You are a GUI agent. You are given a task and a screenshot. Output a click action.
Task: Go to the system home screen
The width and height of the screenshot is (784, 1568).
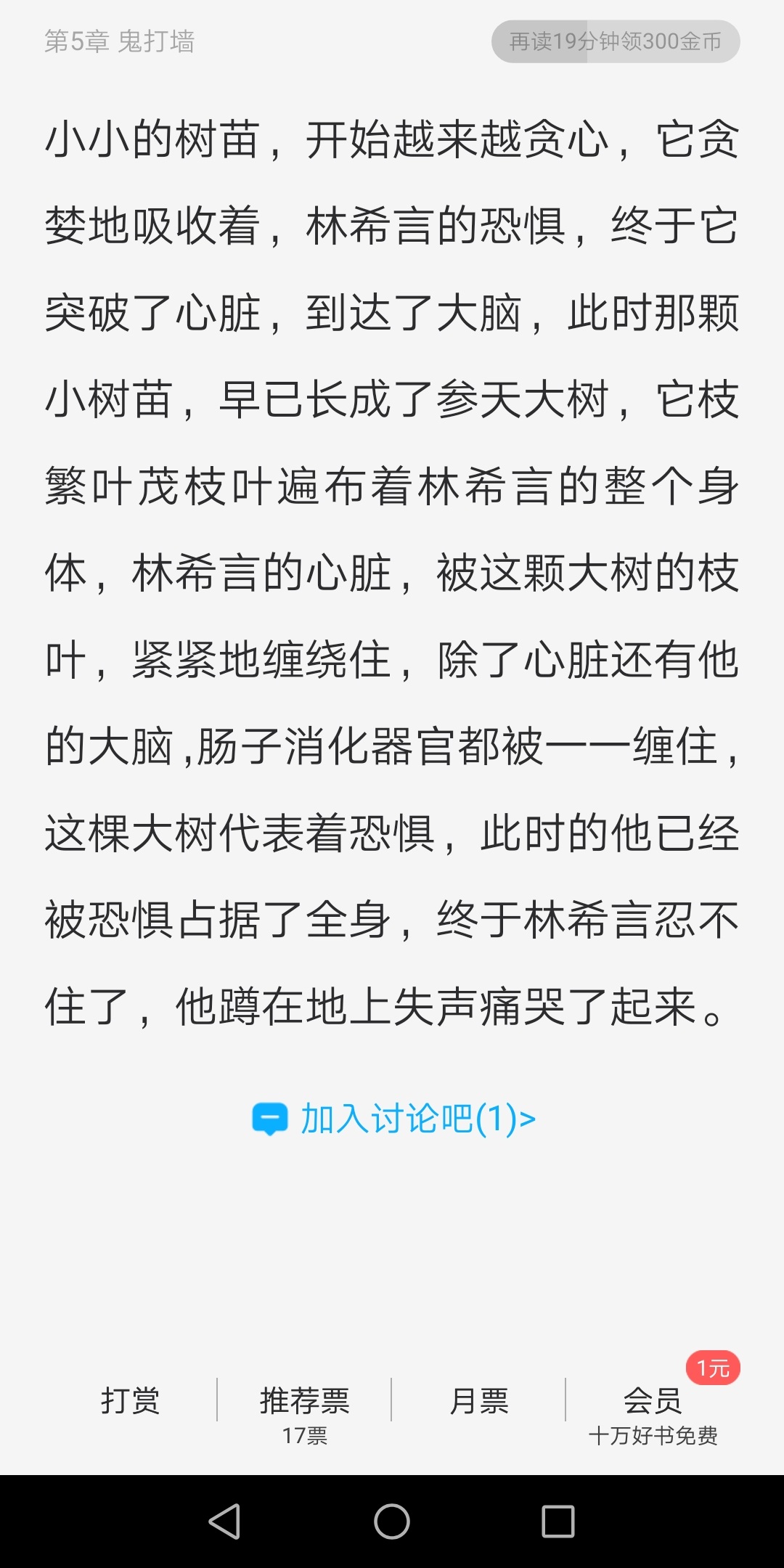click(392, 1521)
